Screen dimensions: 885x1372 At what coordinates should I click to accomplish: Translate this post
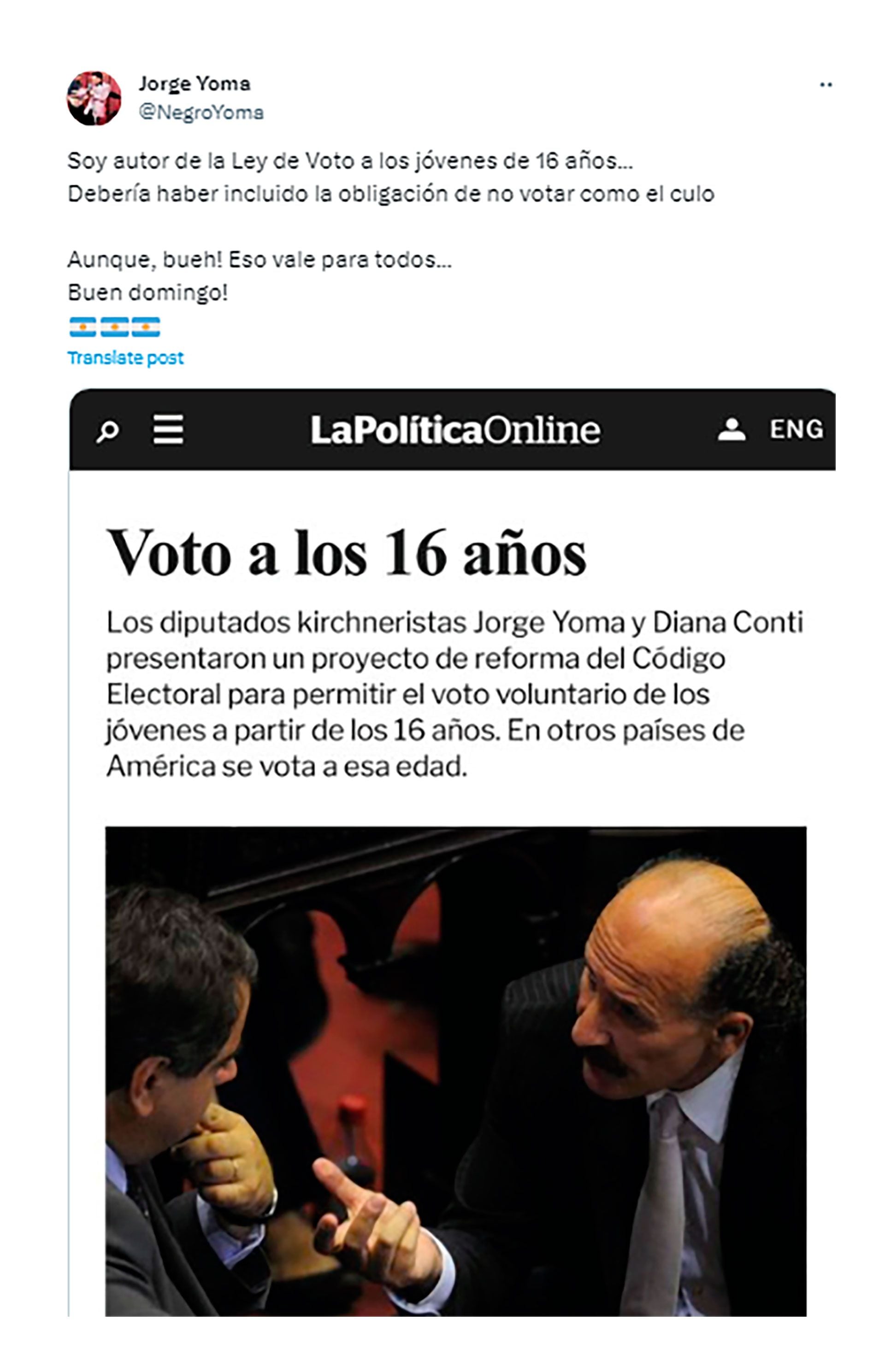[x=125, y=358]
